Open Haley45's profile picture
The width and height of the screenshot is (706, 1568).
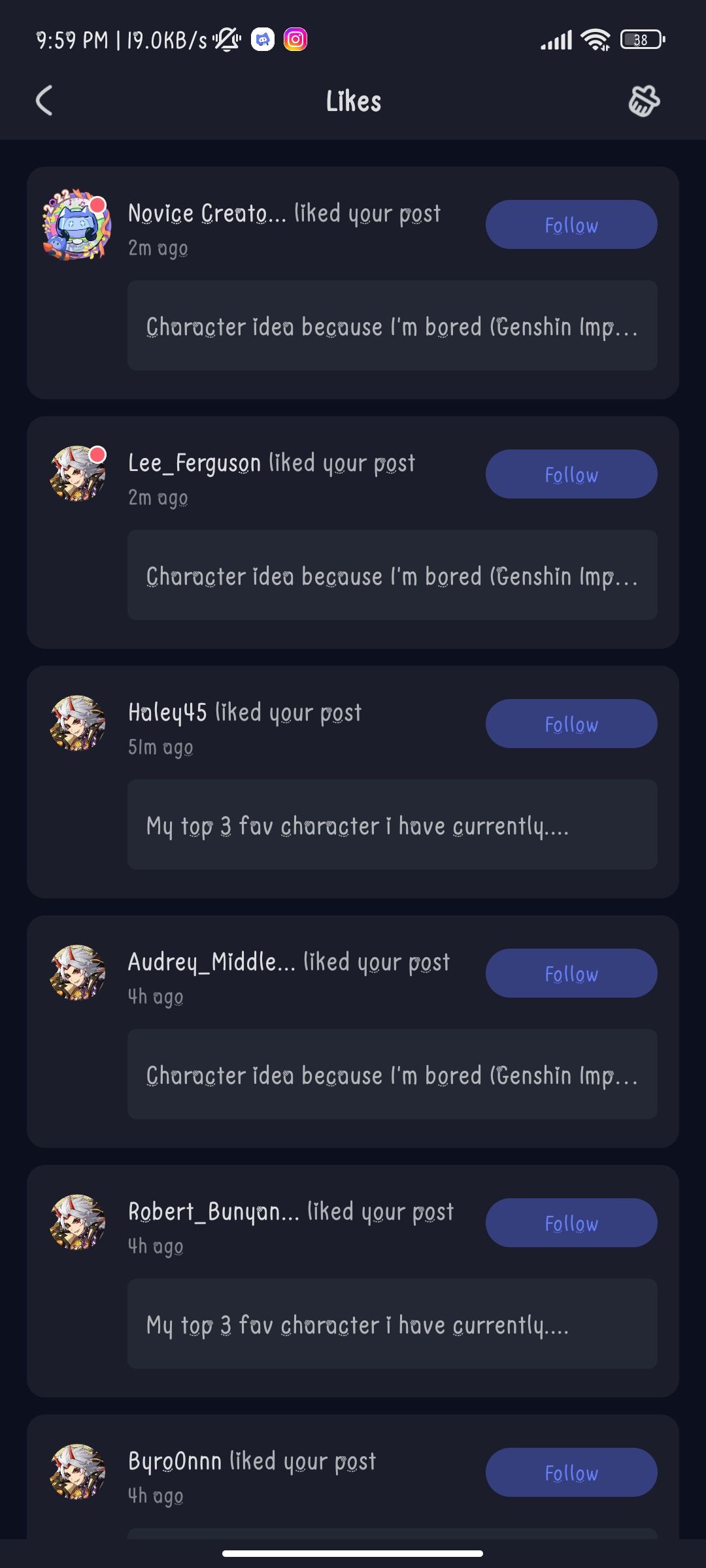click(x=77, y=723)
